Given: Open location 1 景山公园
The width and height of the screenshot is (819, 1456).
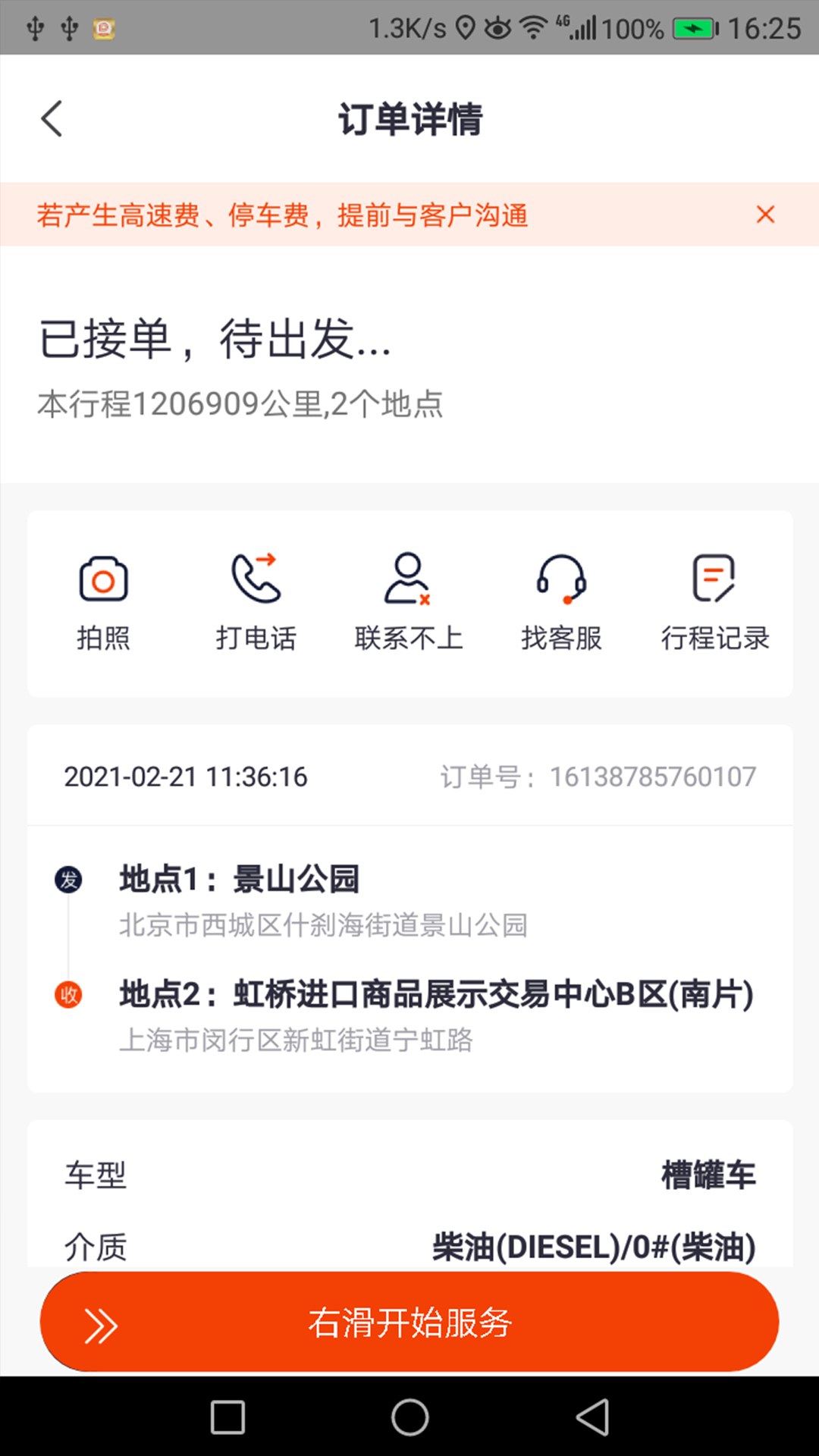Looking at the screenshot, I should pyautogui.click(x=322, y=900).
